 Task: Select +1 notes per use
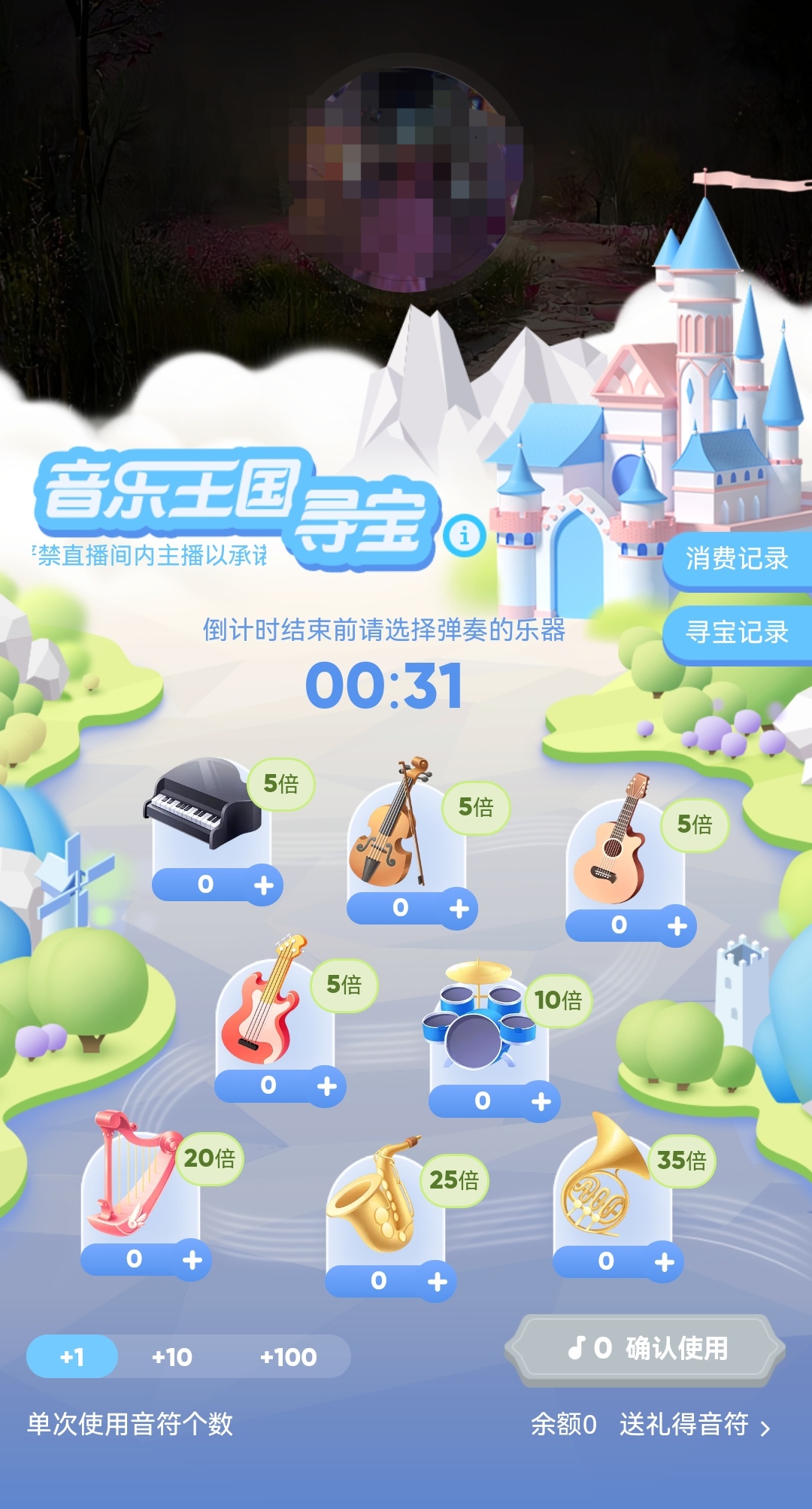[x=72, y=1357]
